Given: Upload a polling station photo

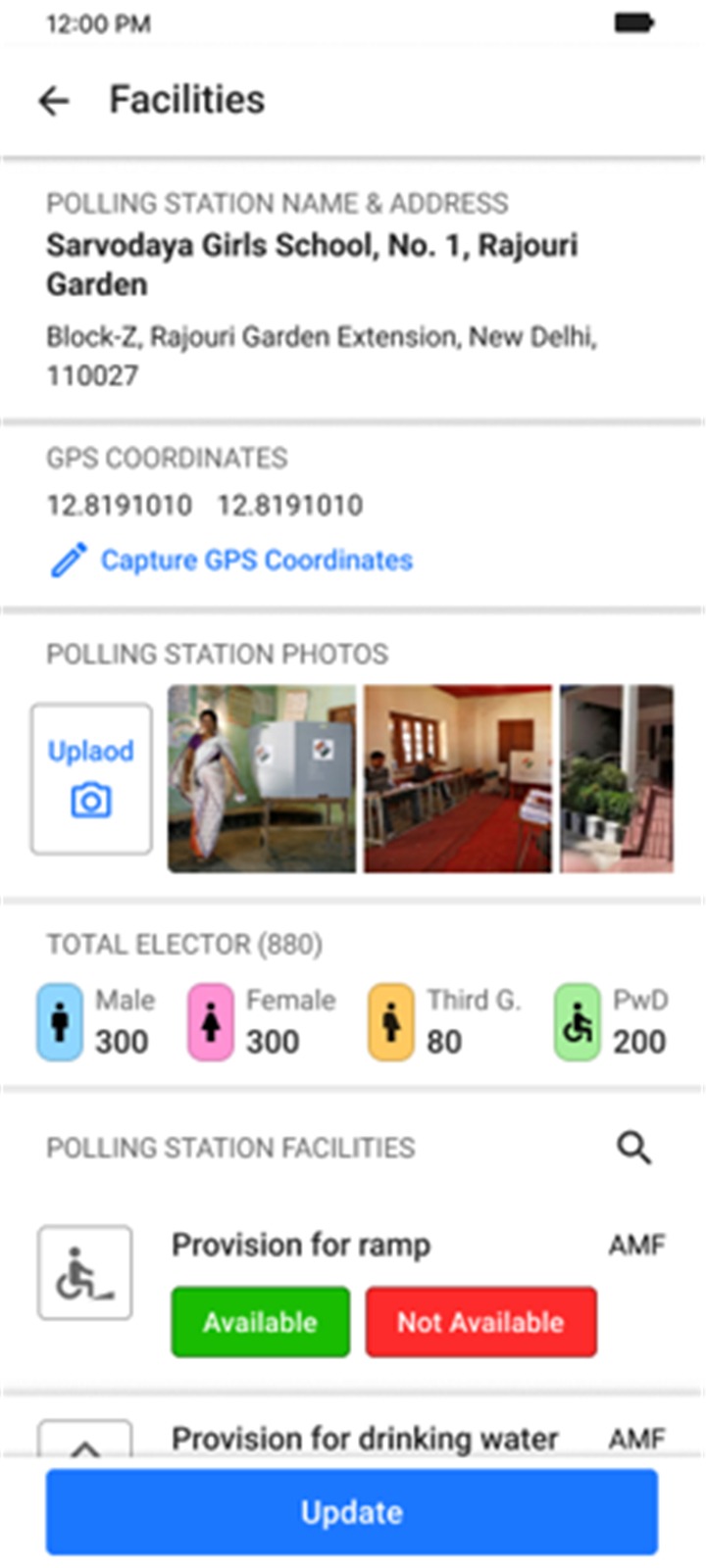Looking at the screenshot, I should (91, 778).
